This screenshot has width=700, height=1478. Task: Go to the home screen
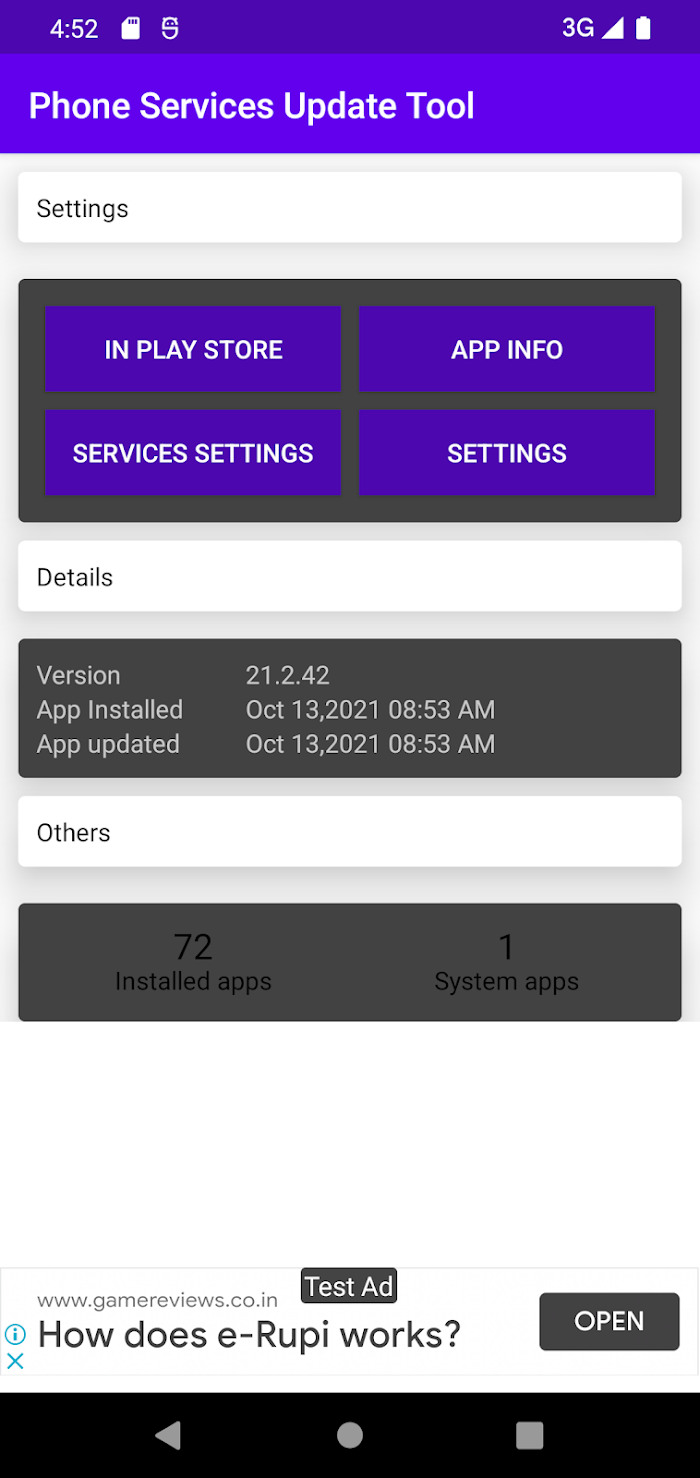click(350, 1436)
